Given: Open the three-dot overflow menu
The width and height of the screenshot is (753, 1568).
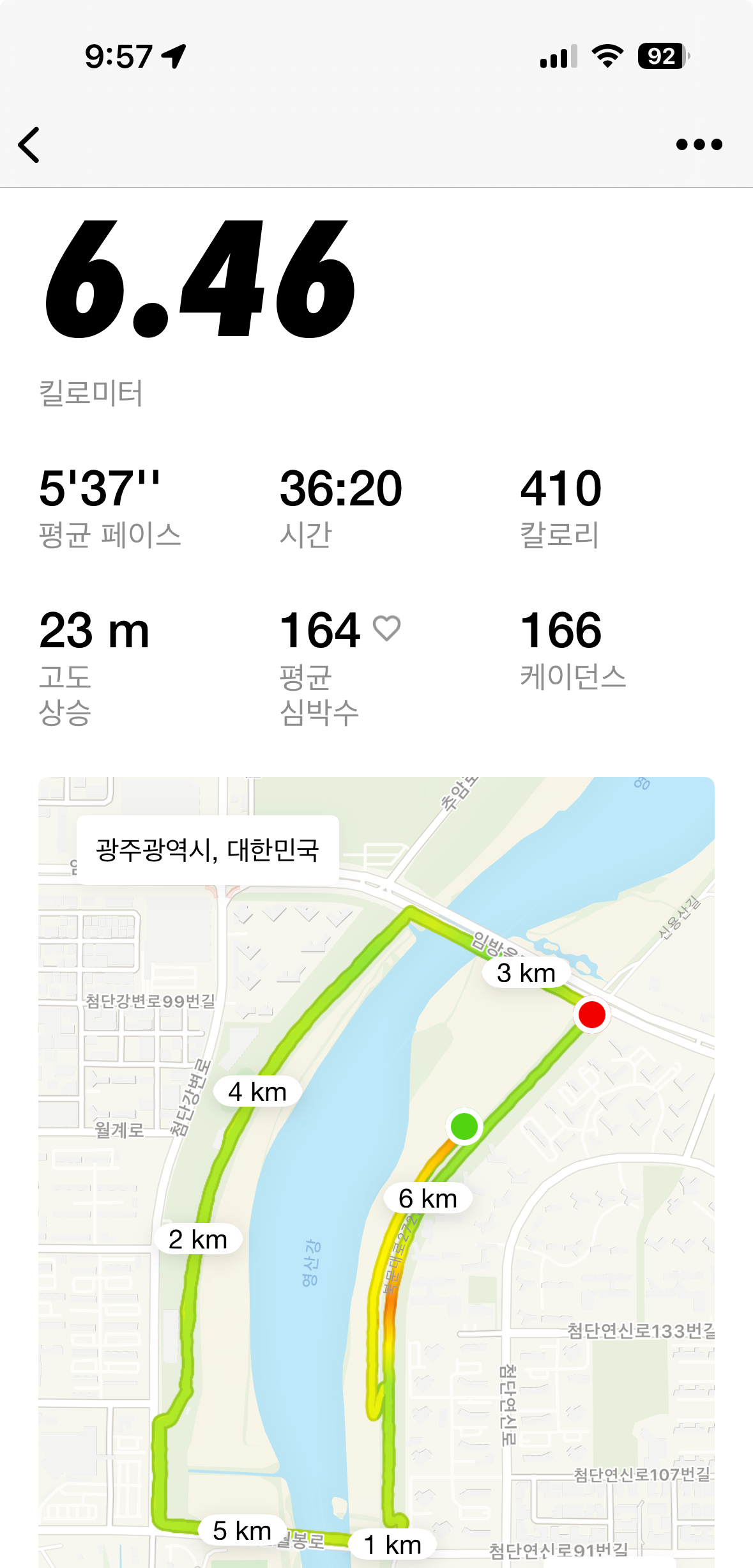Looking at the screenshot, I should (x=699, y=144).
